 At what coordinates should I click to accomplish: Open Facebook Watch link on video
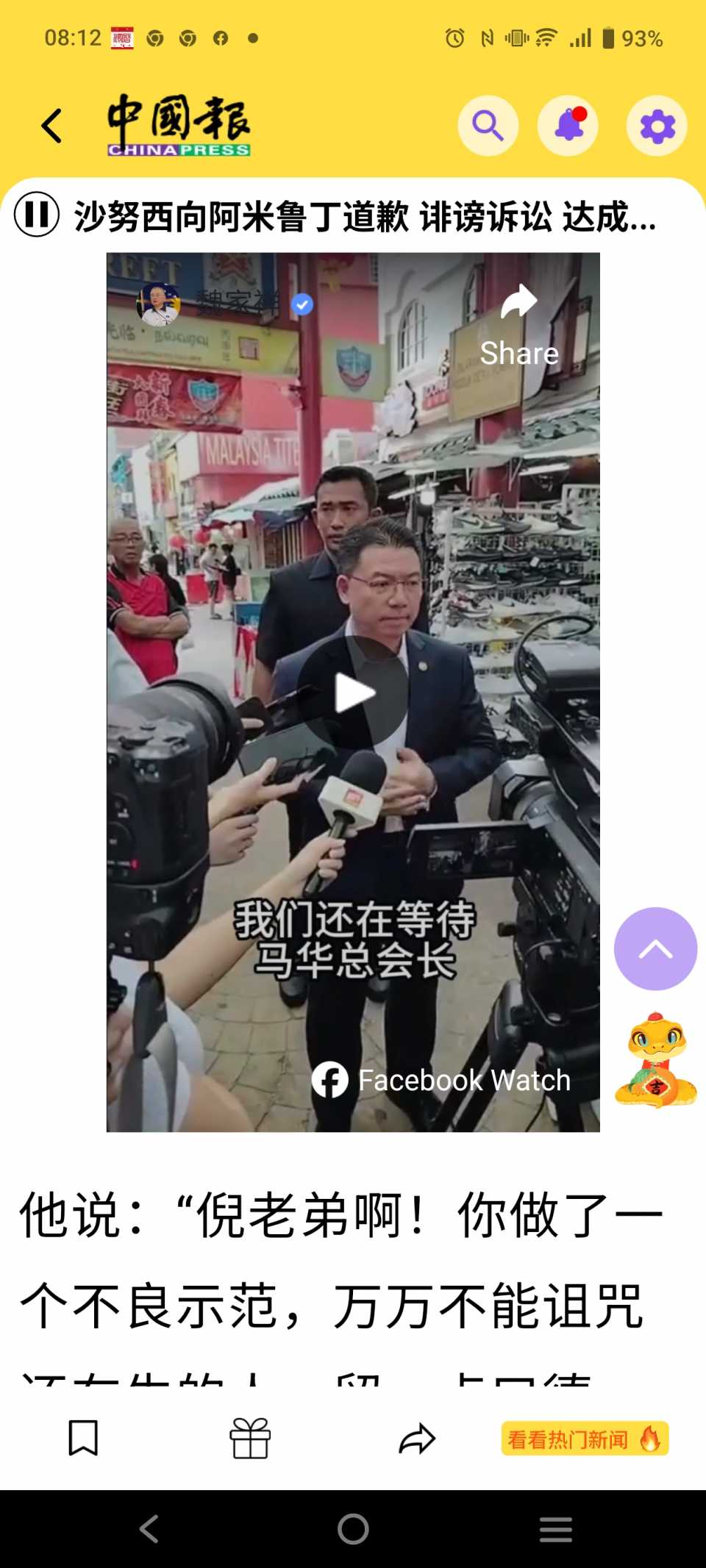click(441, 1080)
